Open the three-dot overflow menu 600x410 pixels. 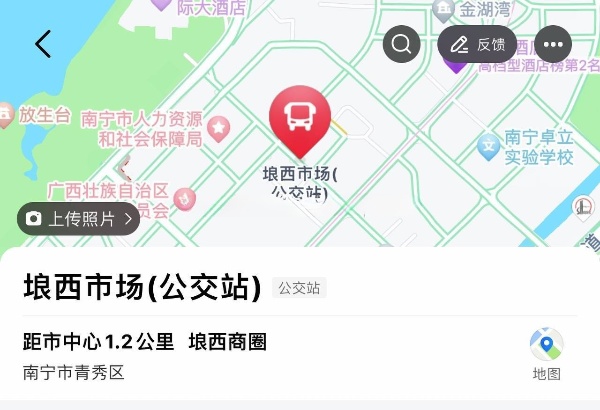pyautogui.click(x=553, y=44)
